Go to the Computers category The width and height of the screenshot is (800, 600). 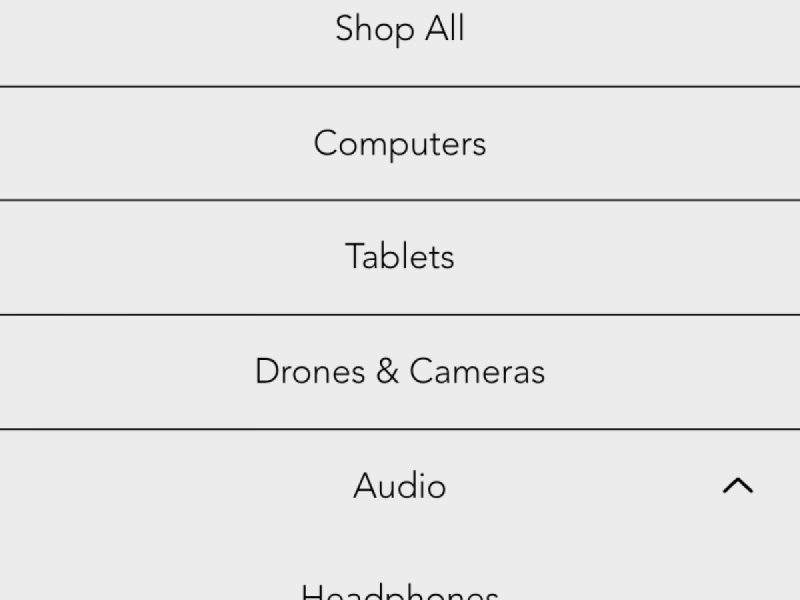(x=400, y=143)
